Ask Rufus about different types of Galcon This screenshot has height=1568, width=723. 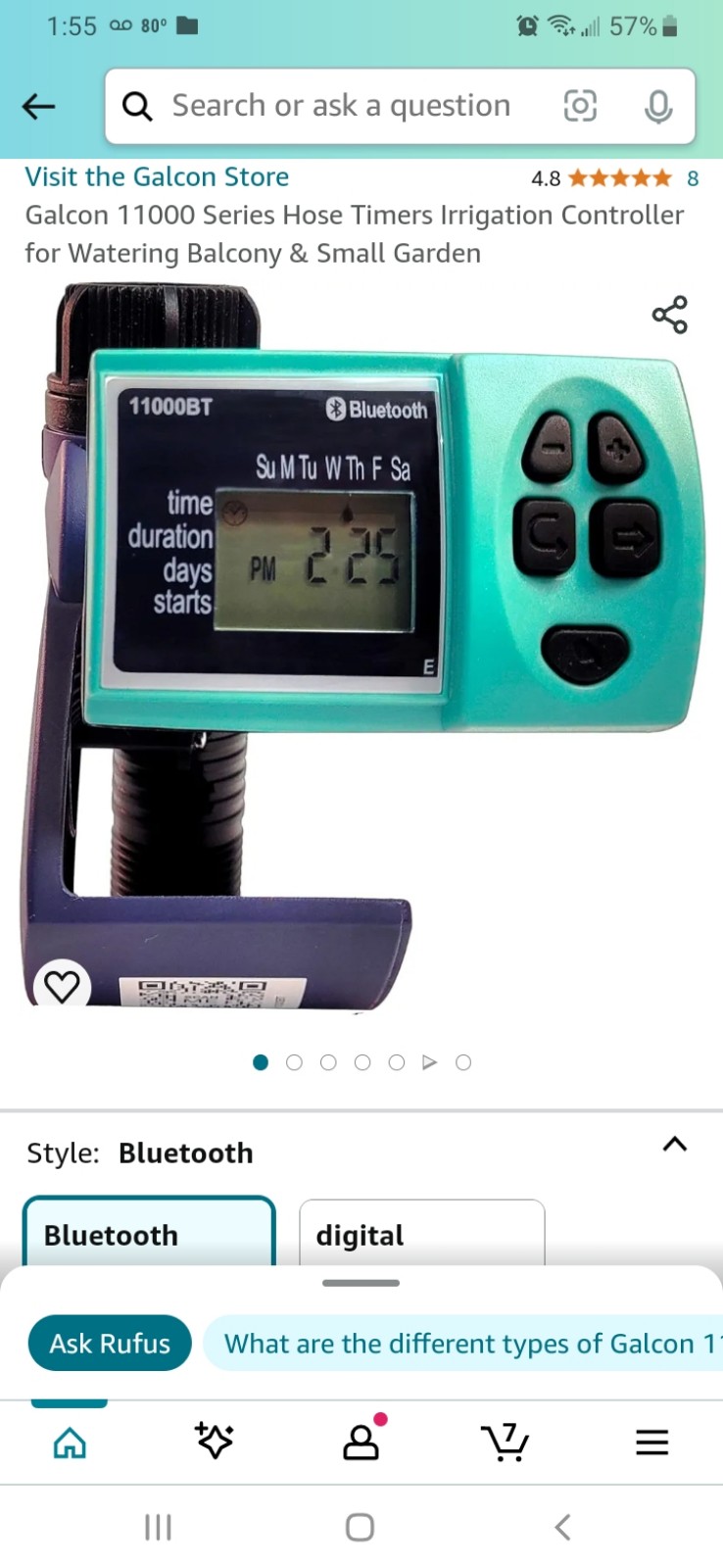point(462,1344)
